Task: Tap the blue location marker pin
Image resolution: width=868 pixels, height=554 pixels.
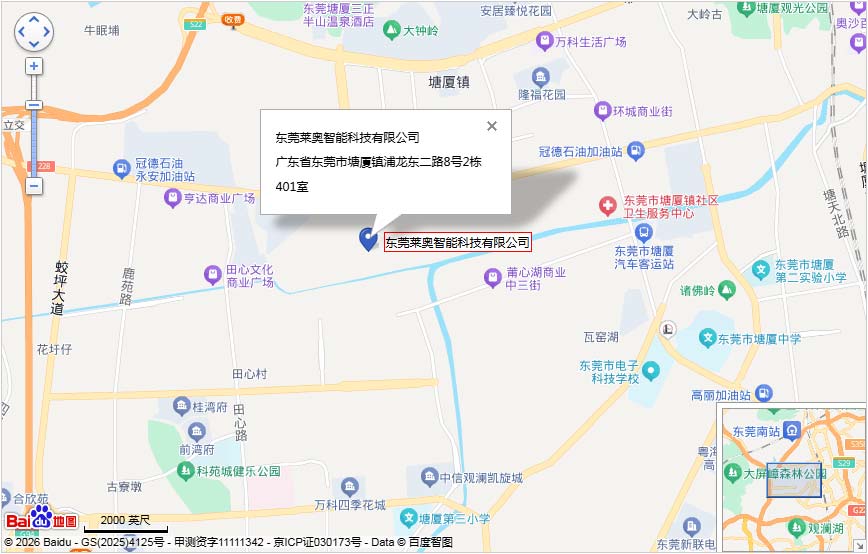Action: (x=368, y=238)
